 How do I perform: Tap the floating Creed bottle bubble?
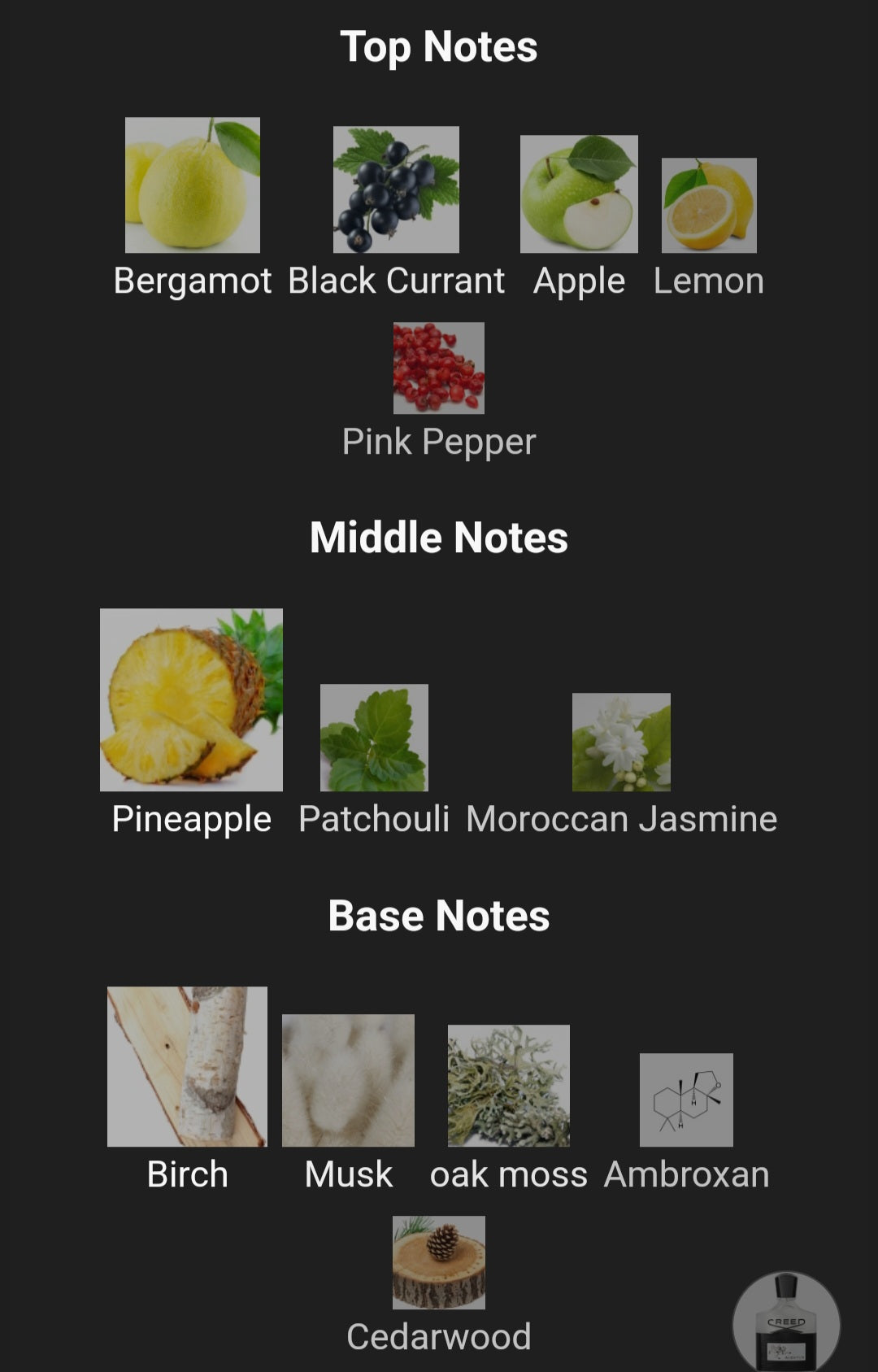pyautogui.click(x=786, y=1324)
